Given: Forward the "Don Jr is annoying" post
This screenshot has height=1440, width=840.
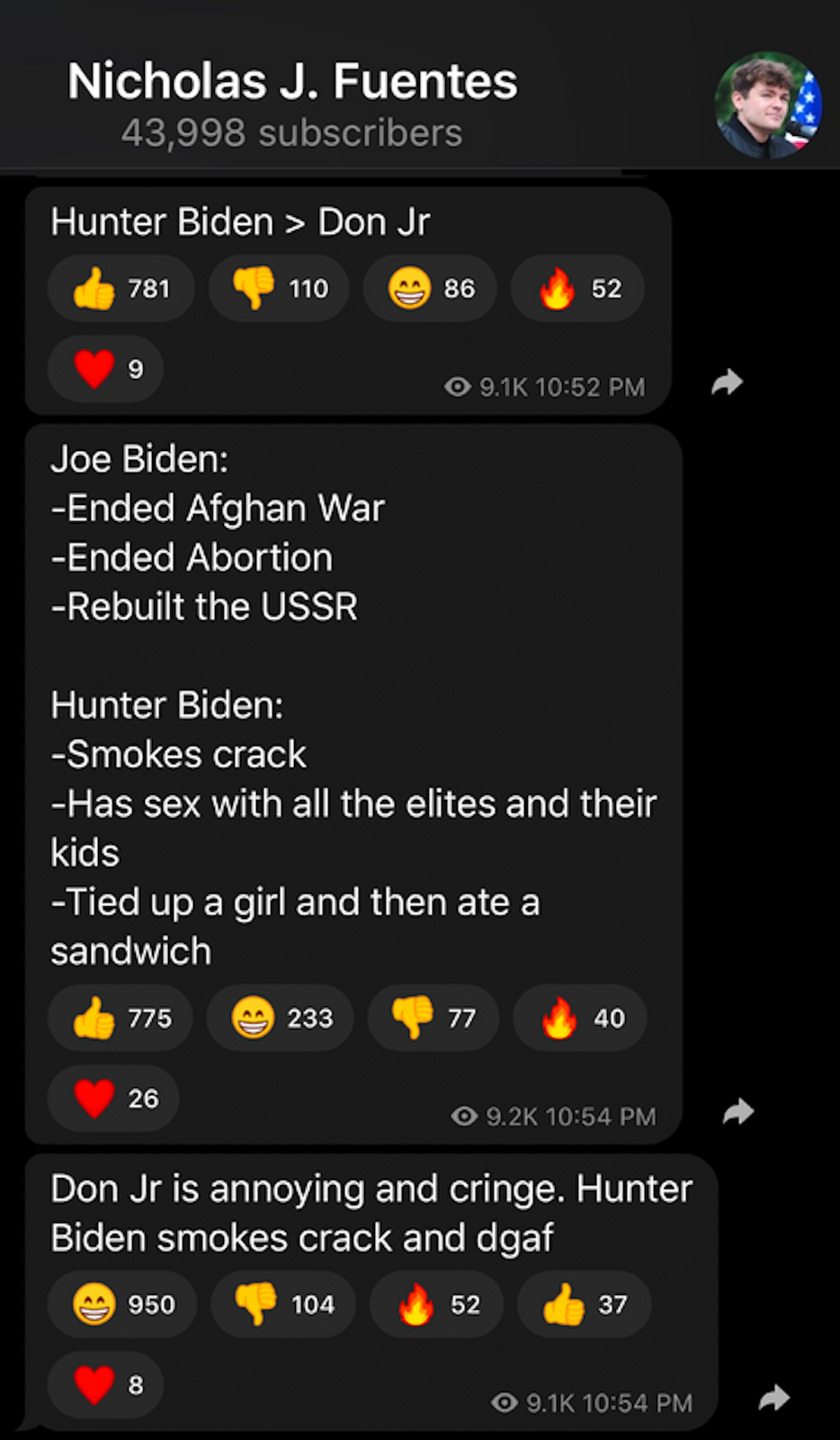Looking at the screenshot, I should (774, 1398).
